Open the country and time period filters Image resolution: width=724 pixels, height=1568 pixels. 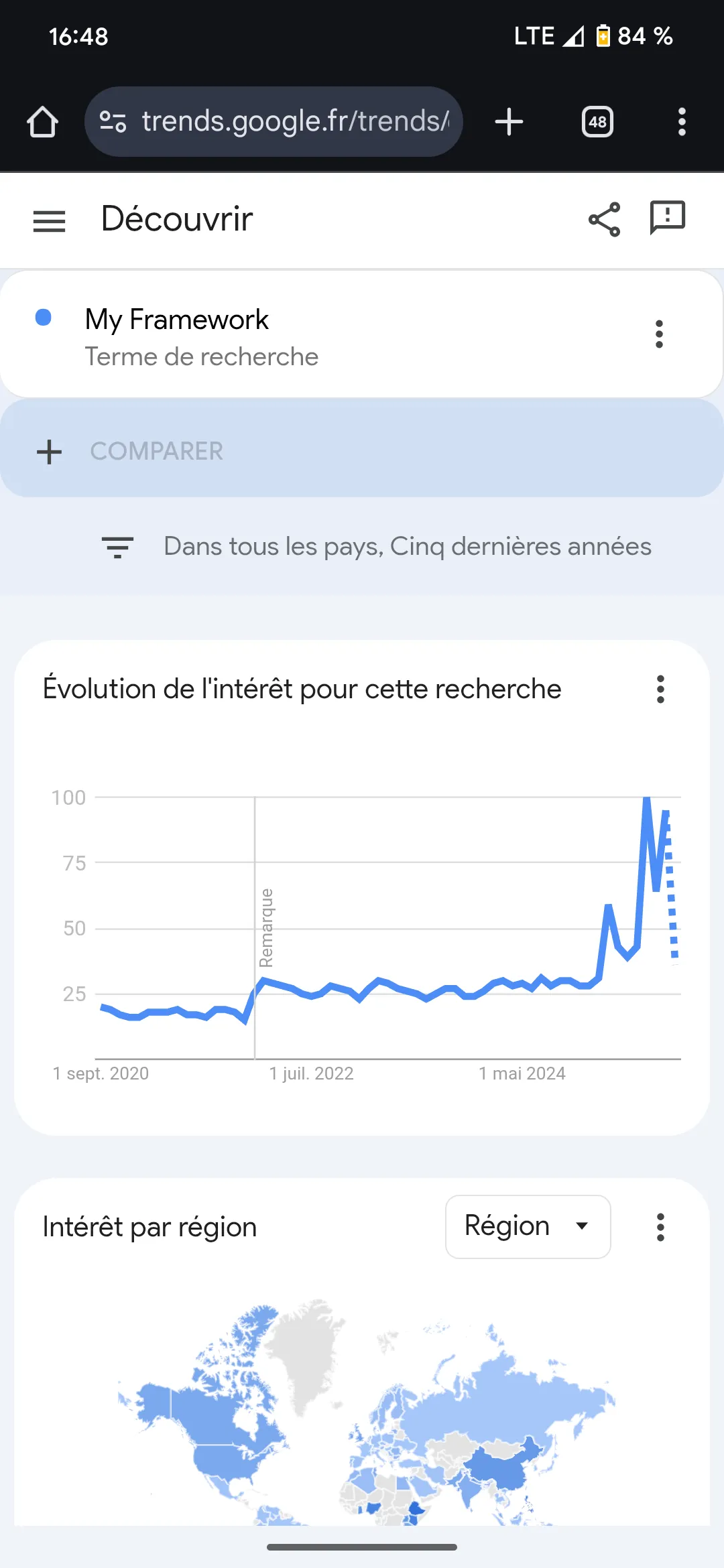click(x=375, y=547)
